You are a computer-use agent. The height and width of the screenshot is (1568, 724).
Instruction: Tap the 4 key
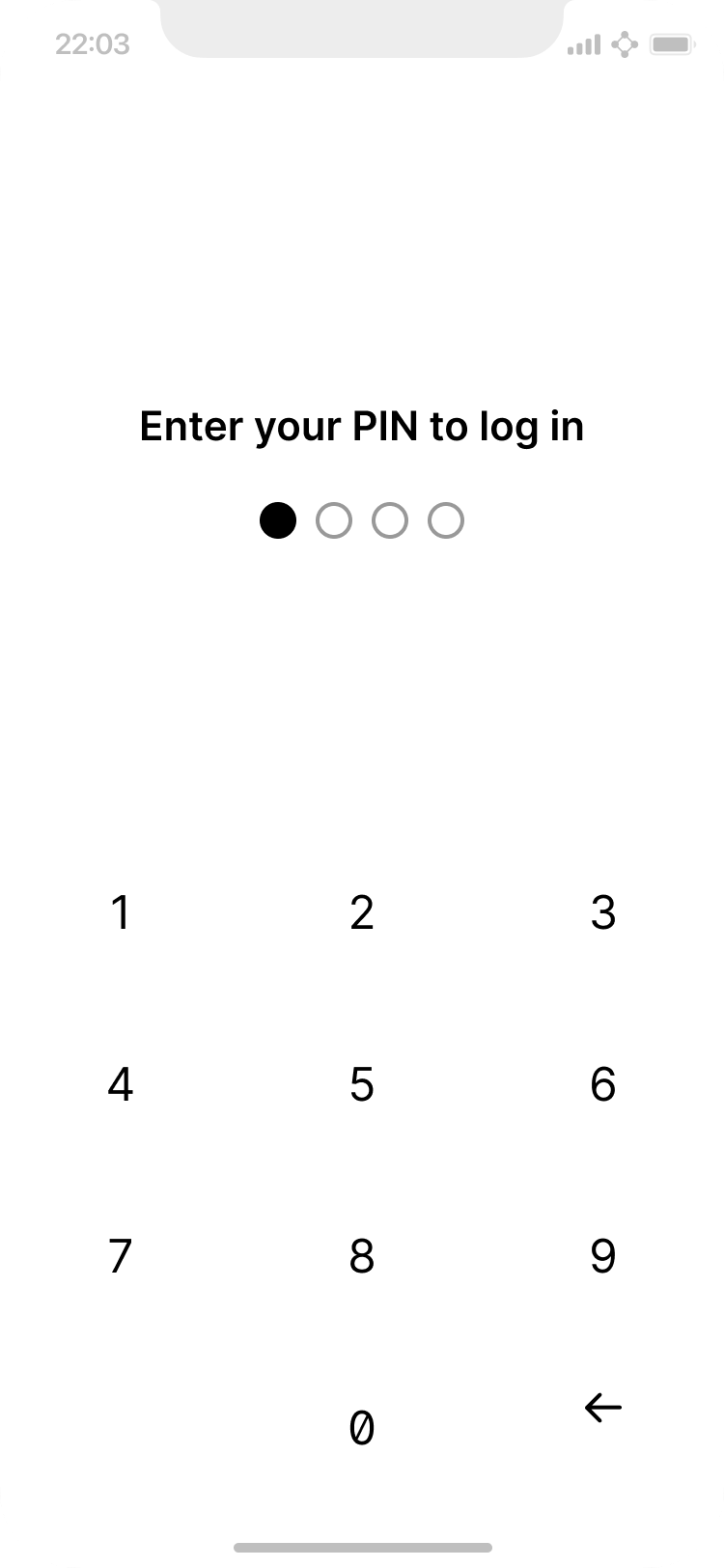click(121, 1085)
